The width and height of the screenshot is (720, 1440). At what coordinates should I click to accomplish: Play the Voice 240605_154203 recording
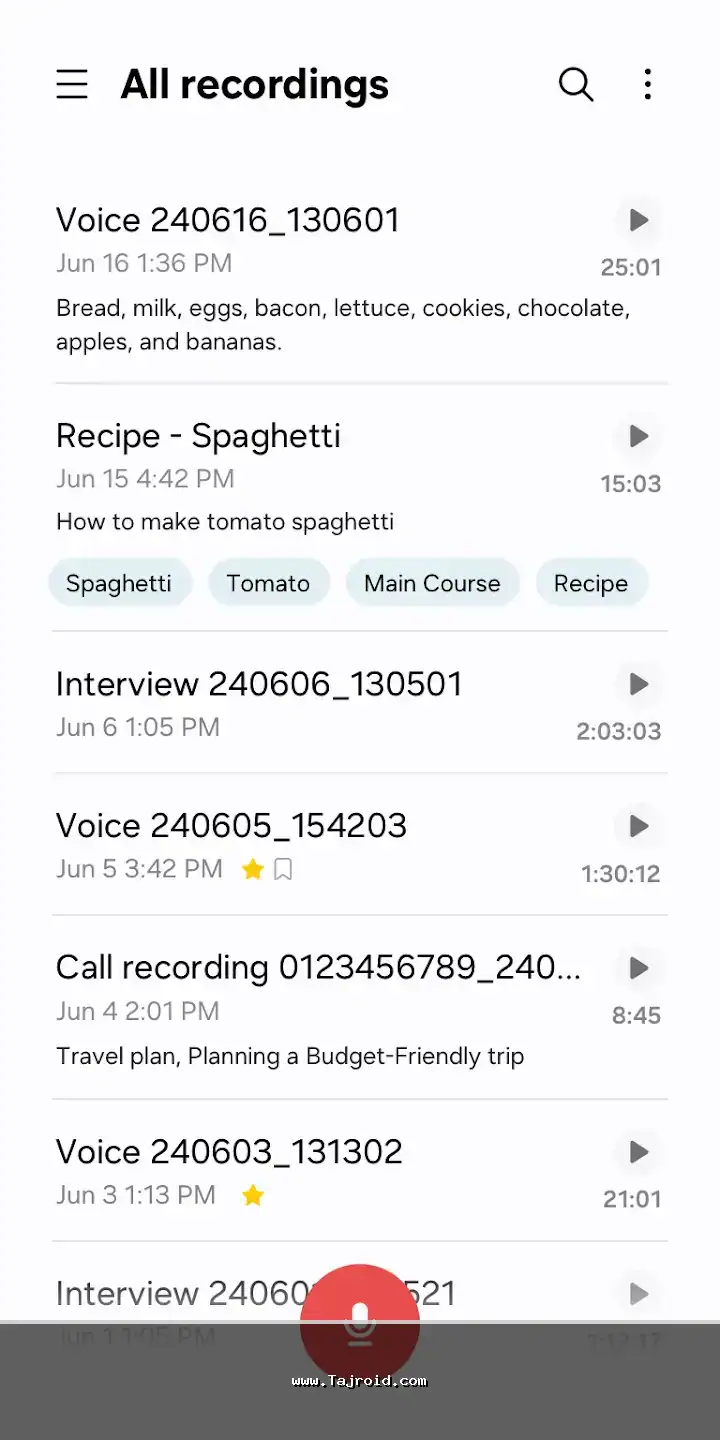coord(638,826)
